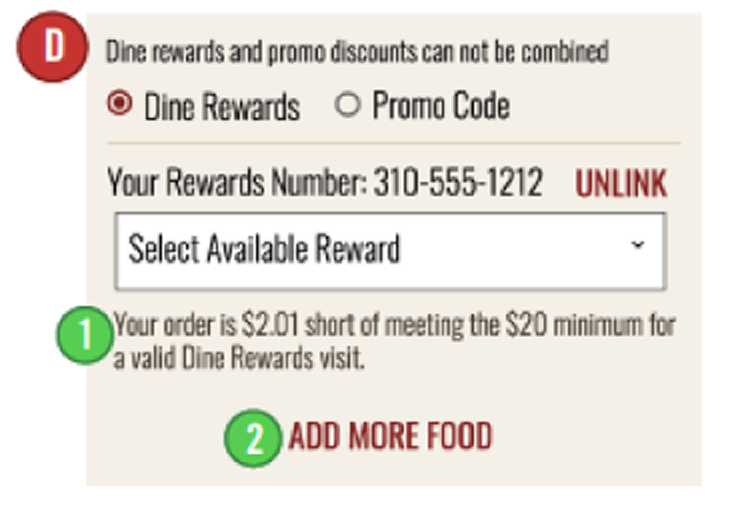Unlink the rewards number 310-555-1212

click(x=619, y=184)
